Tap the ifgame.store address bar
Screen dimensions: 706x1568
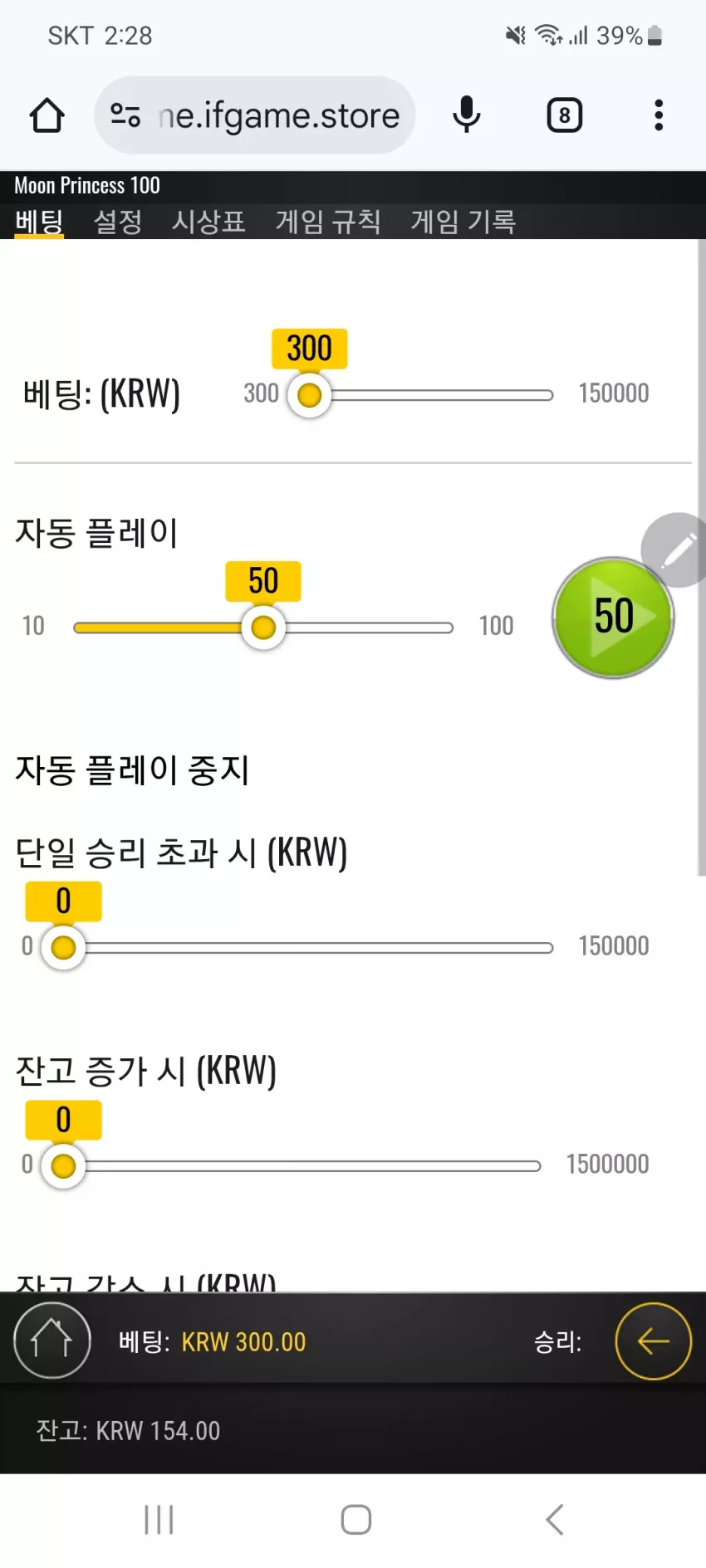[x=255, y=115]
